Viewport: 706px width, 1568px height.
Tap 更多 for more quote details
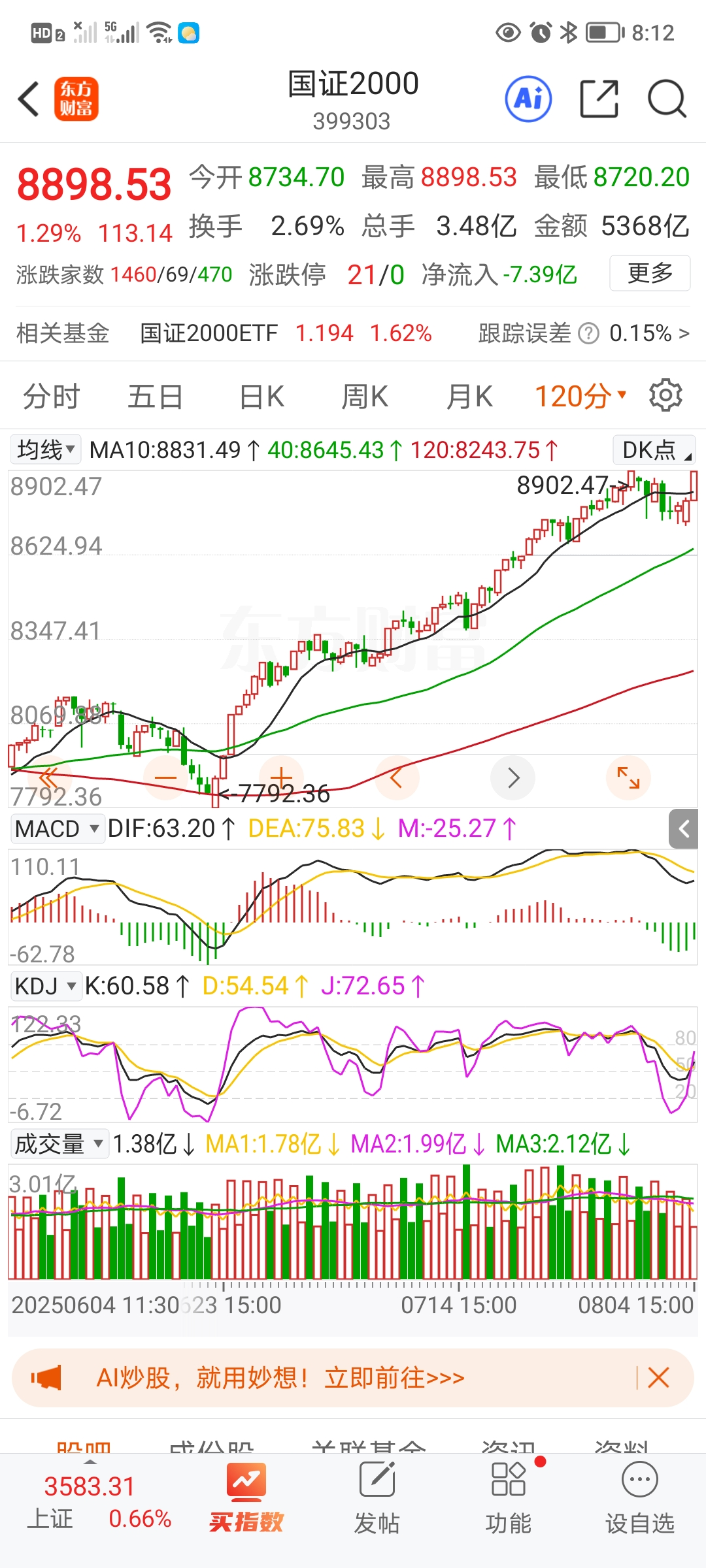click(x=649, y=273)
